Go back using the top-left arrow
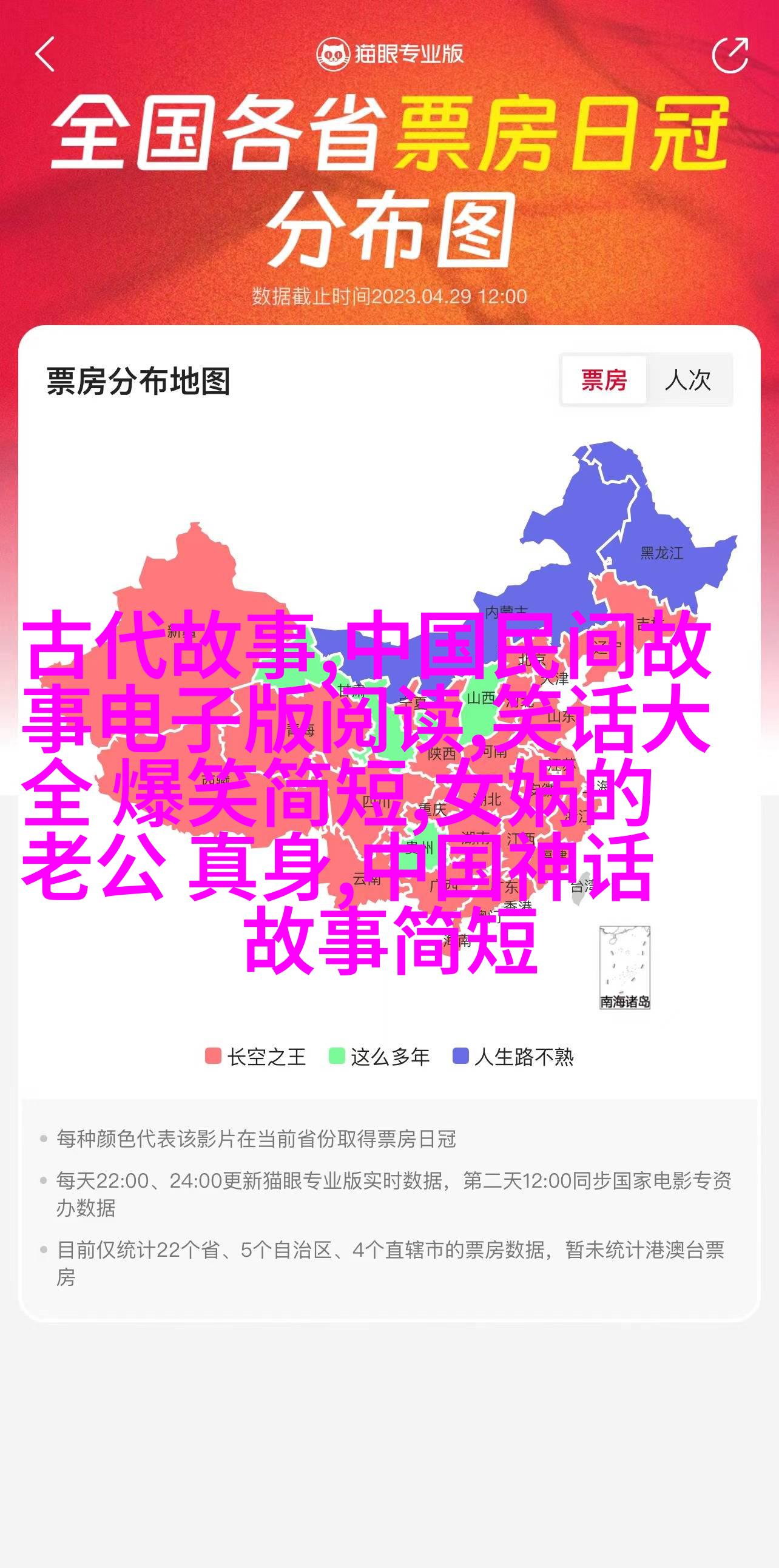Image resolution: width=779 pixels, height=1568 pixels. pos(45,55)
